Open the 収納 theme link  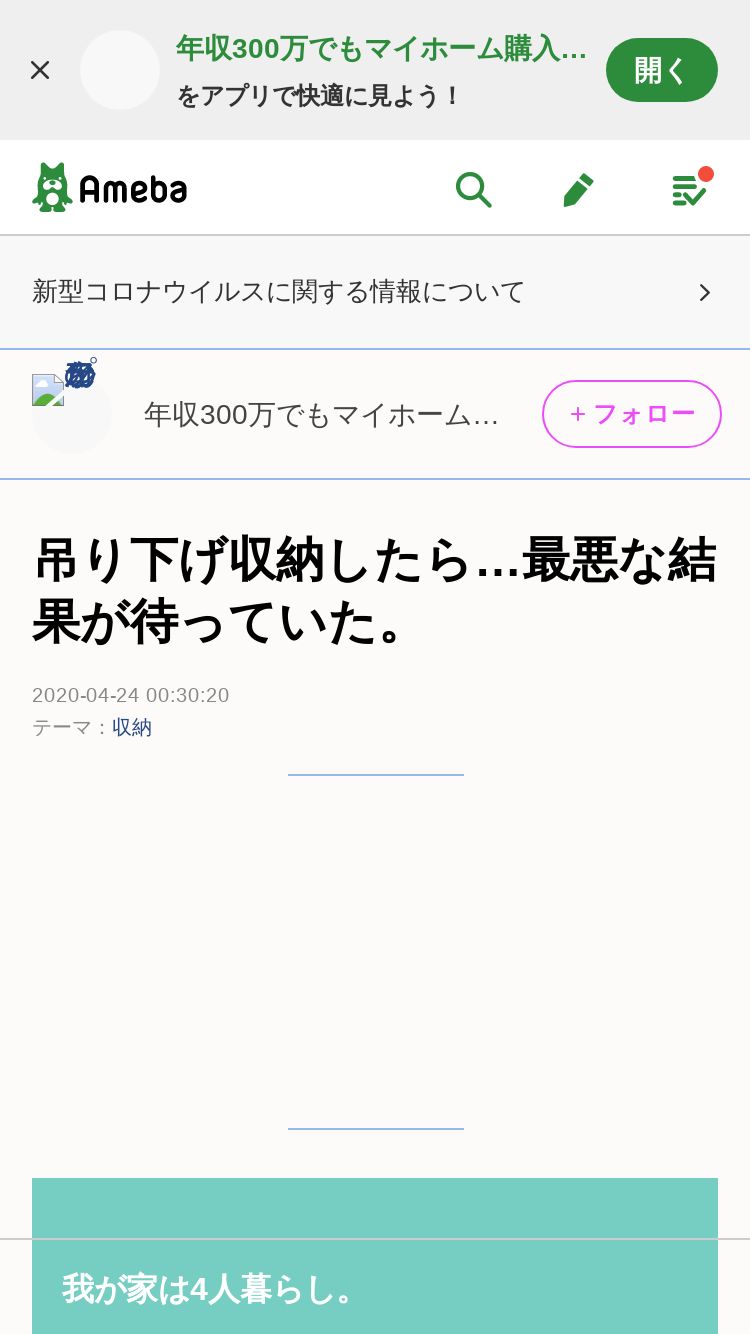coord(132,728)
